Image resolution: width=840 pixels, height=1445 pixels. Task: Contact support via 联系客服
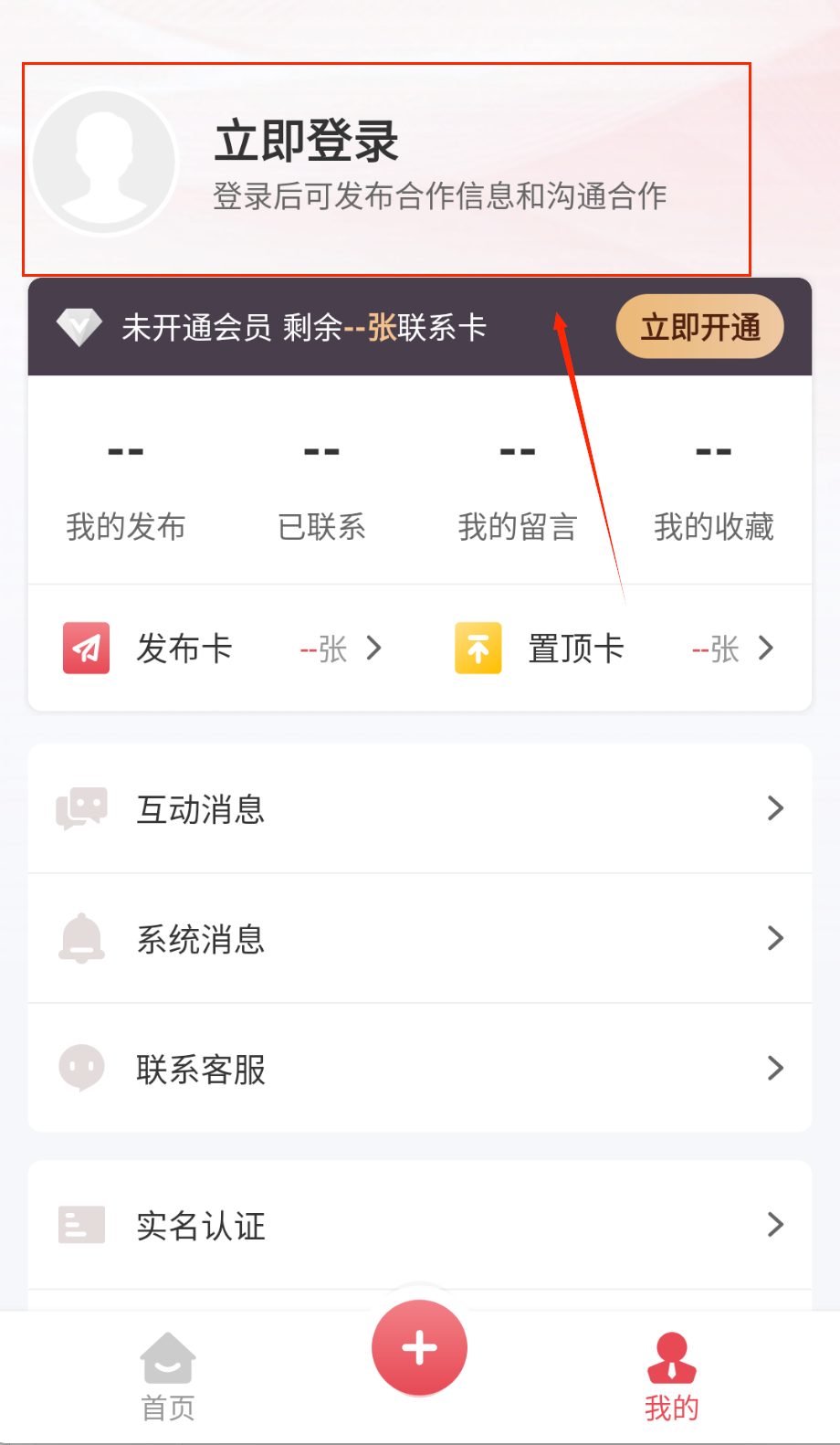coord(420,1069)
